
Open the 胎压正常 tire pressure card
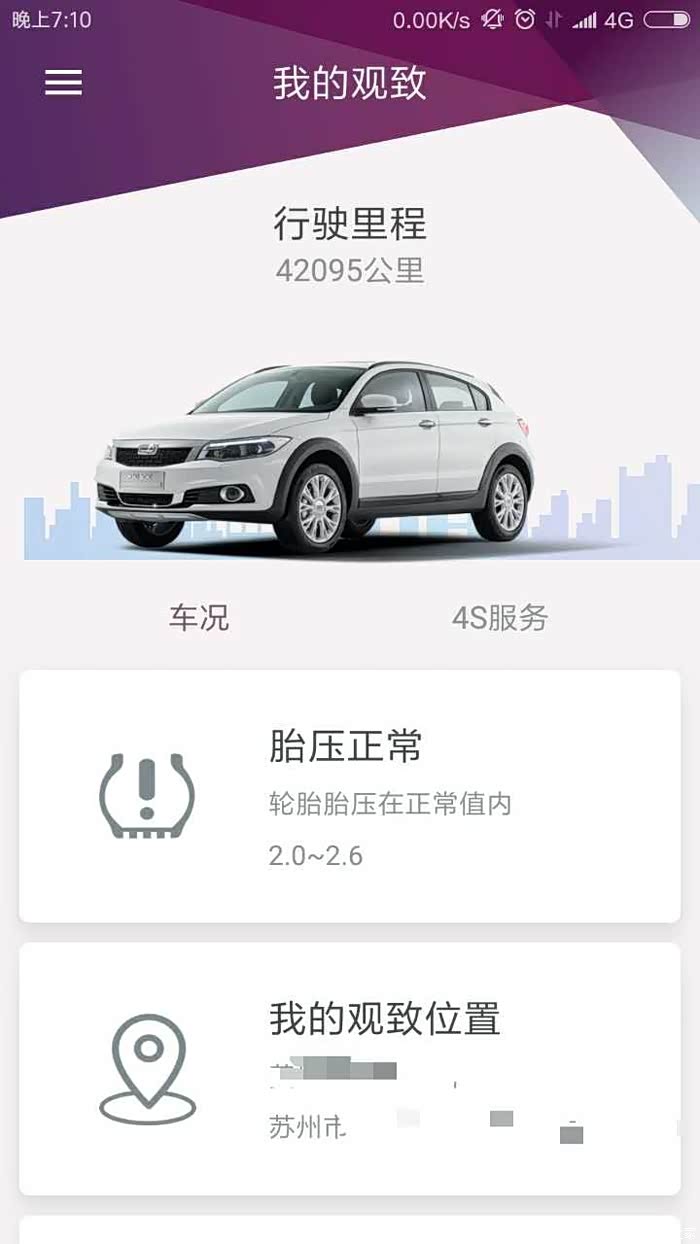(350, 796)
